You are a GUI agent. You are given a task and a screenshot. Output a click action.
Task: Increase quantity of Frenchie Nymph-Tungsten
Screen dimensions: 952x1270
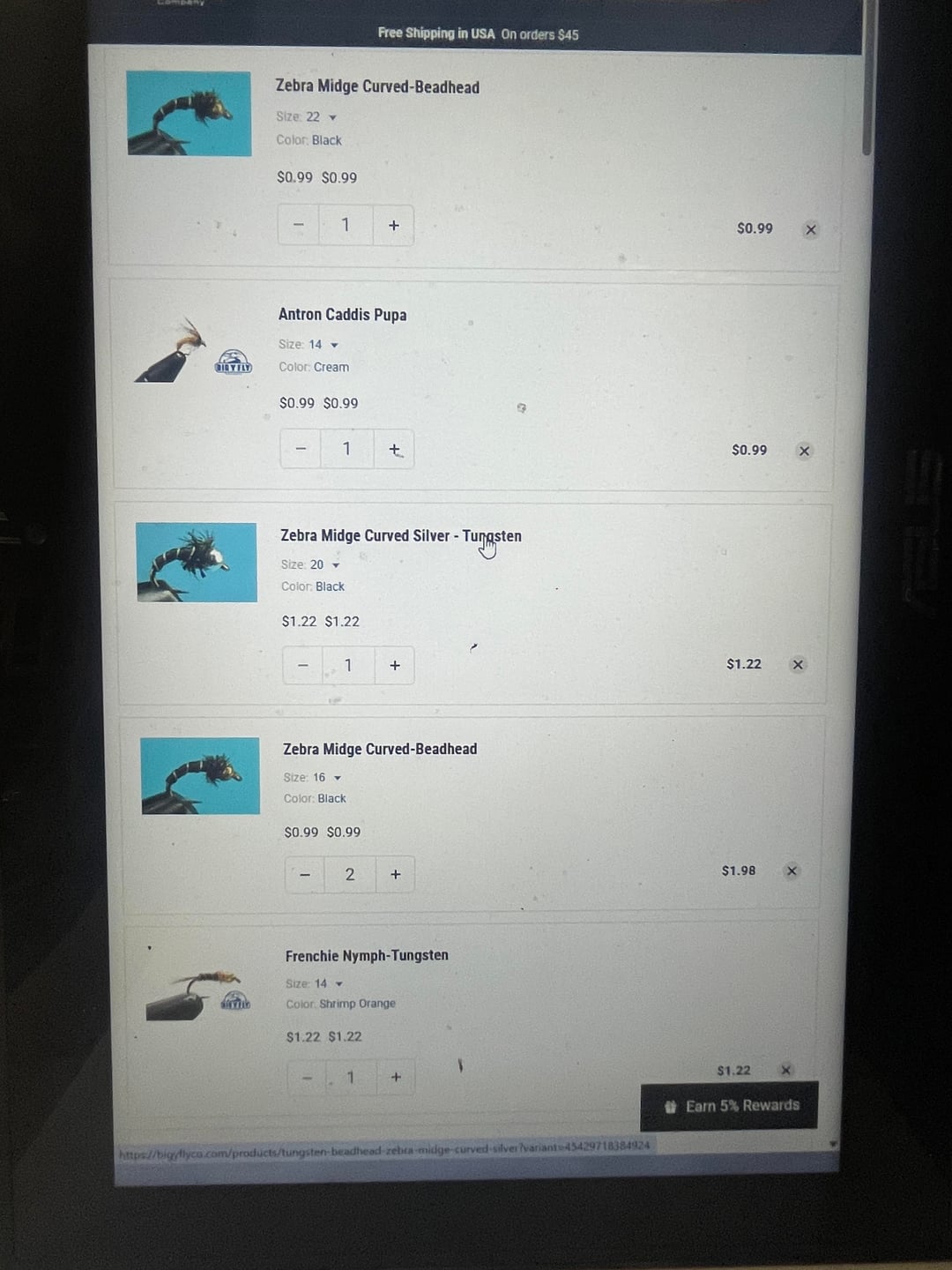(396, 1077)
